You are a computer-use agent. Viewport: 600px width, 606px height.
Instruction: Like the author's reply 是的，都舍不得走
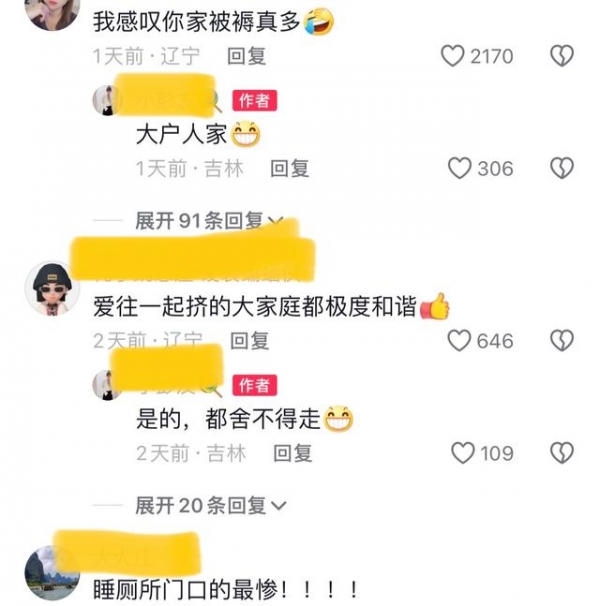(462, 453)
